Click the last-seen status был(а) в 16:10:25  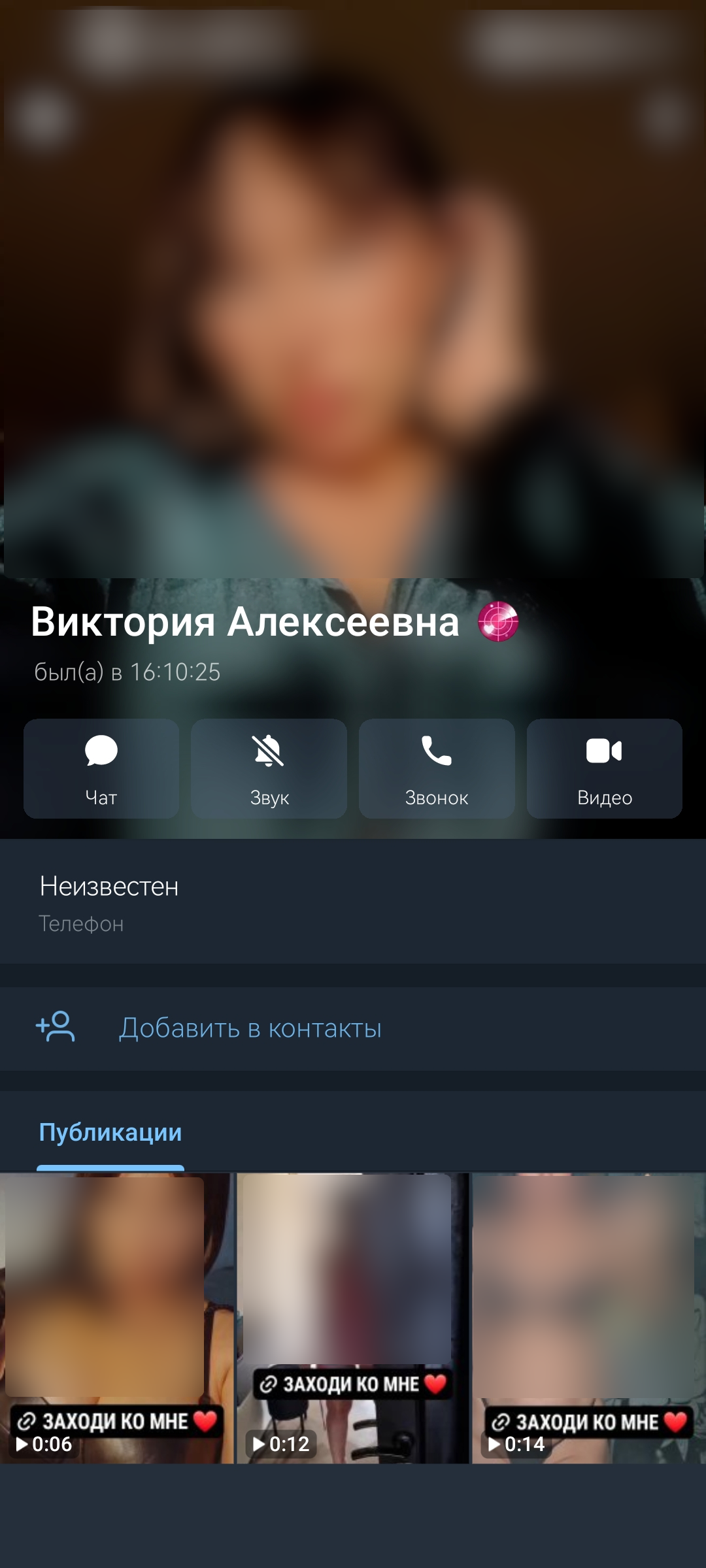pos(127,670)
